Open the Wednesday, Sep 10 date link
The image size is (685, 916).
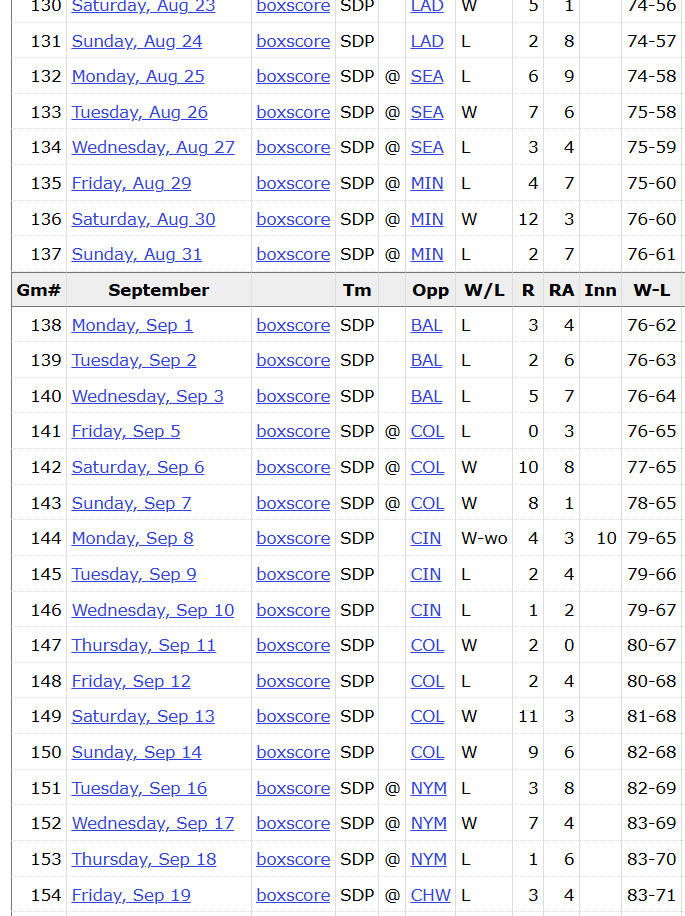[x=153, y=610]
